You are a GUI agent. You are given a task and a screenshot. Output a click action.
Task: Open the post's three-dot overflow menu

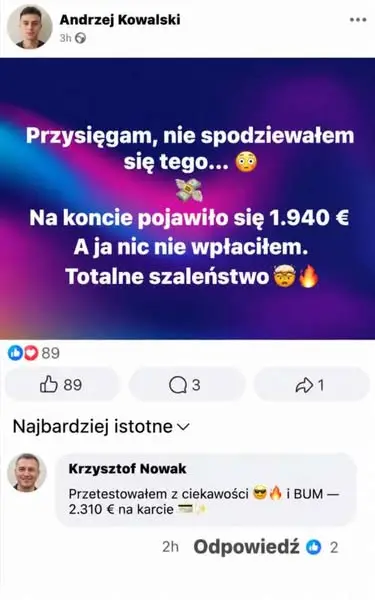coord(358,20)
